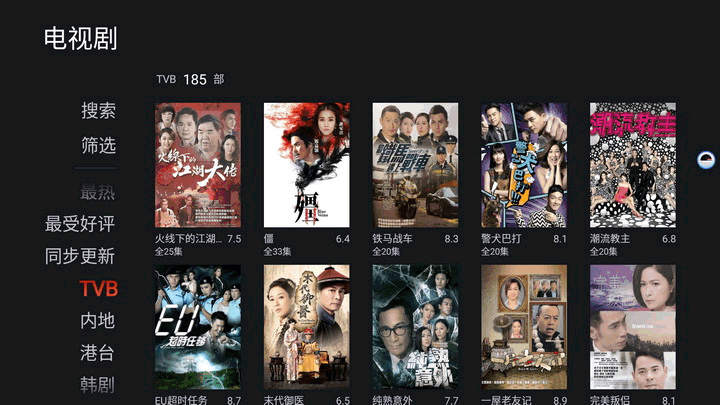
Task: Open the drama 潮流教主
Action: point(633,165)
